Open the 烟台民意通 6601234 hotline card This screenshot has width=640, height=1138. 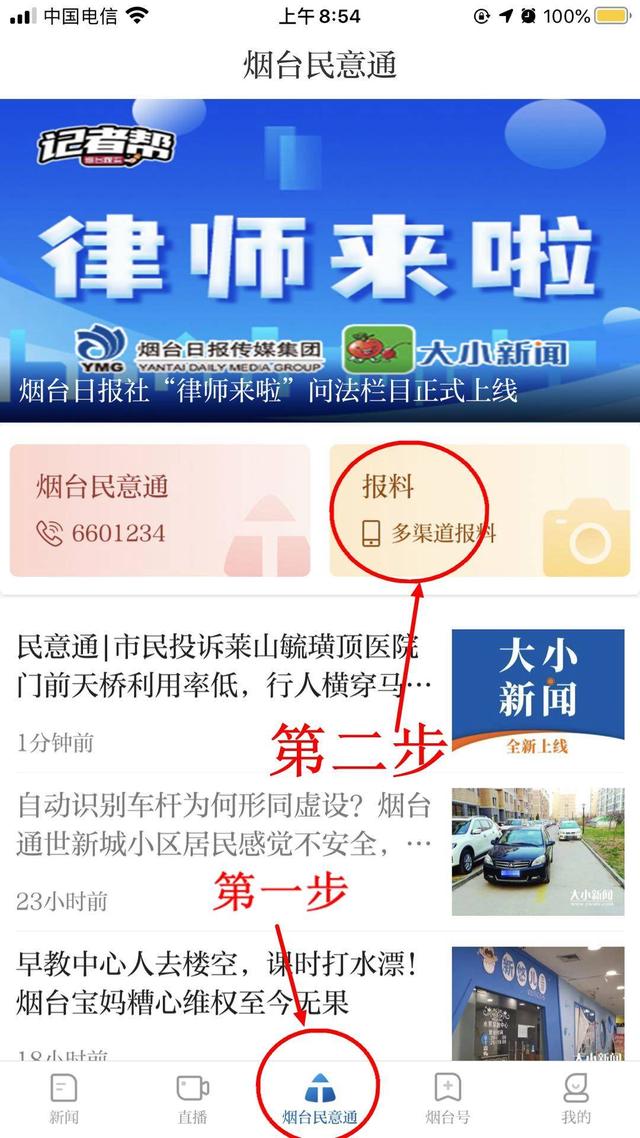(x=160, y=510)
